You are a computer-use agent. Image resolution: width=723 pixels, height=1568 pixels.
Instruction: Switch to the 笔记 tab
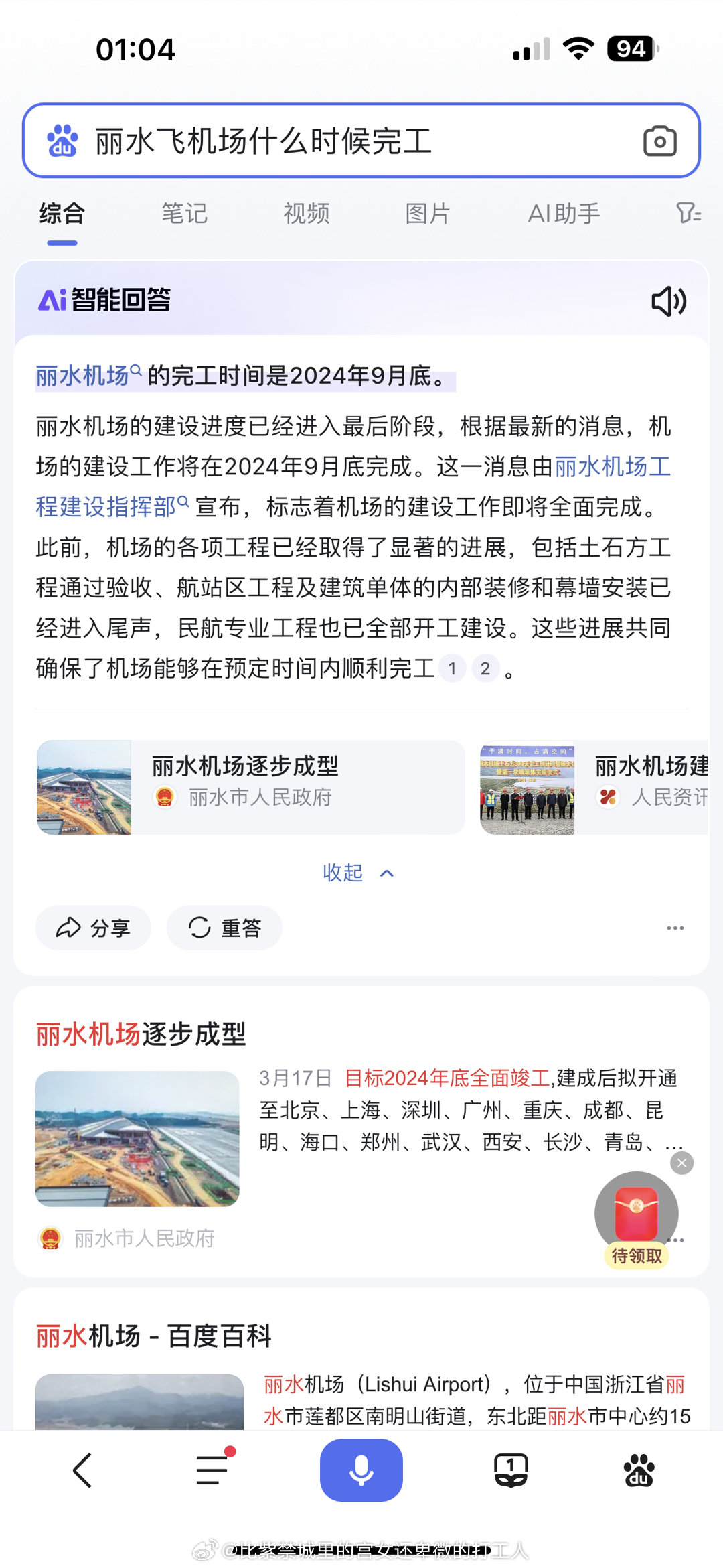tap(184, 214)
